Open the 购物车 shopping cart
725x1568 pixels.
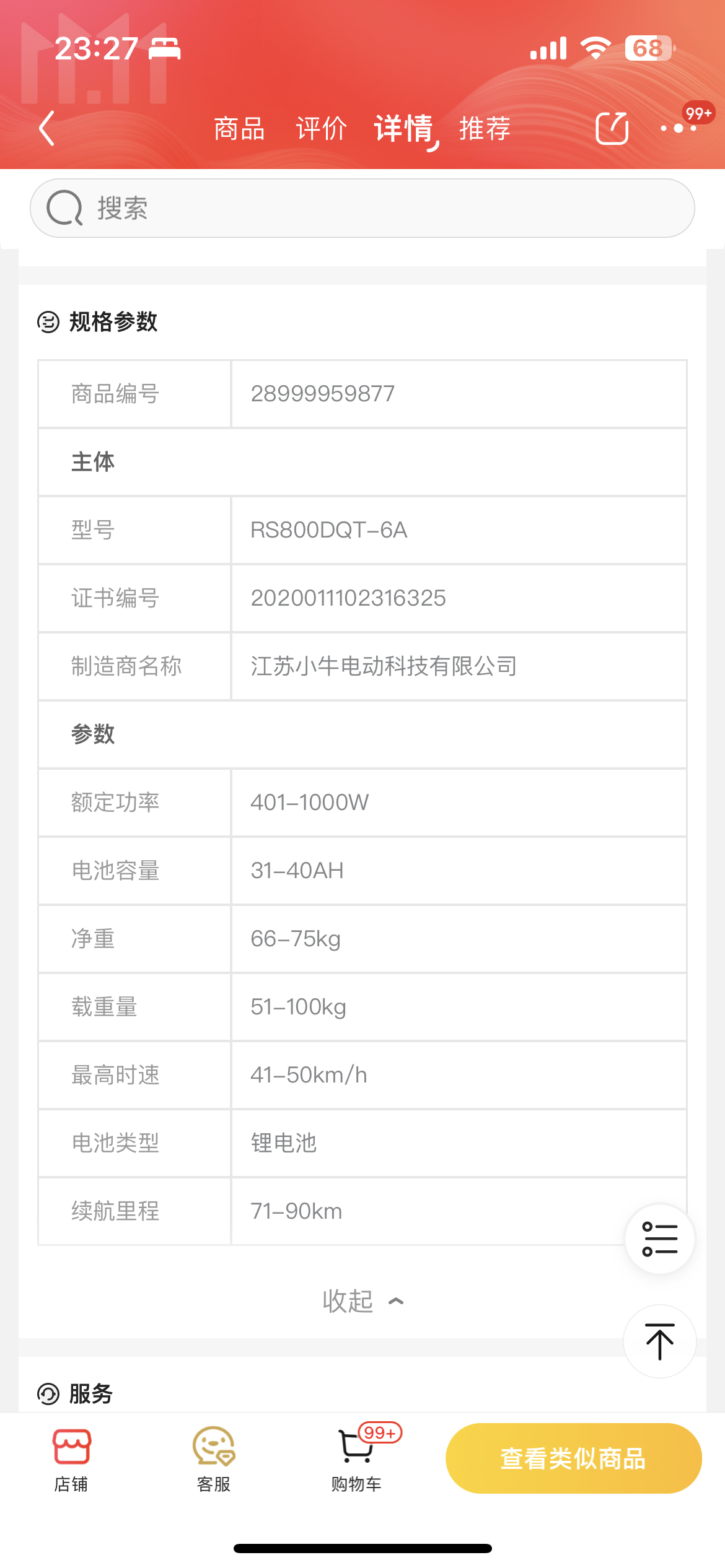pyautogui.click(x=356, y=1458)
